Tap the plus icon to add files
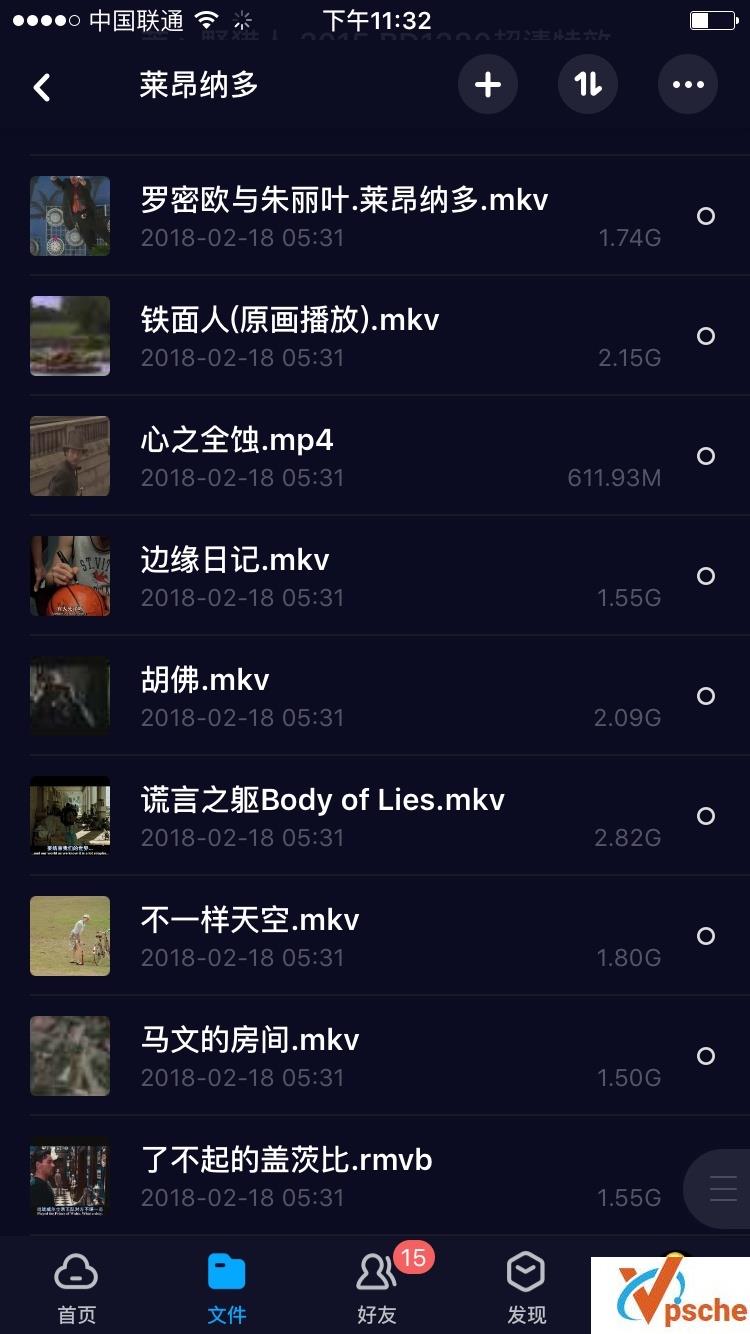 [488, 85]
